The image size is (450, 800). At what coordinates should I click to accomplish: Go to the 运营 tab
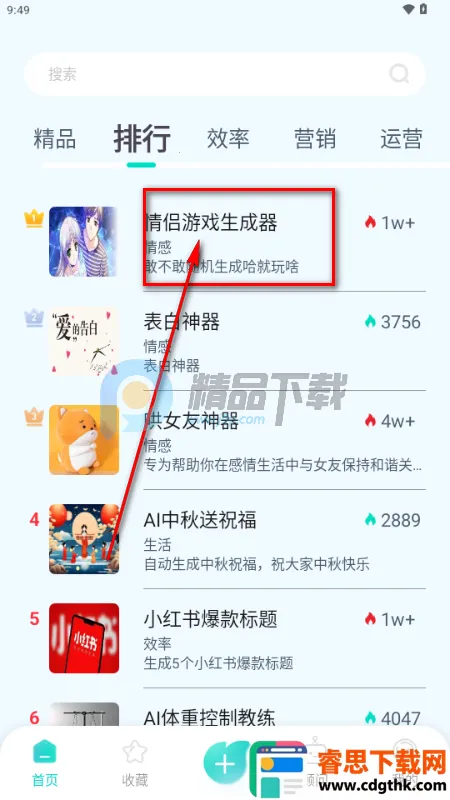tap(402, 139)
